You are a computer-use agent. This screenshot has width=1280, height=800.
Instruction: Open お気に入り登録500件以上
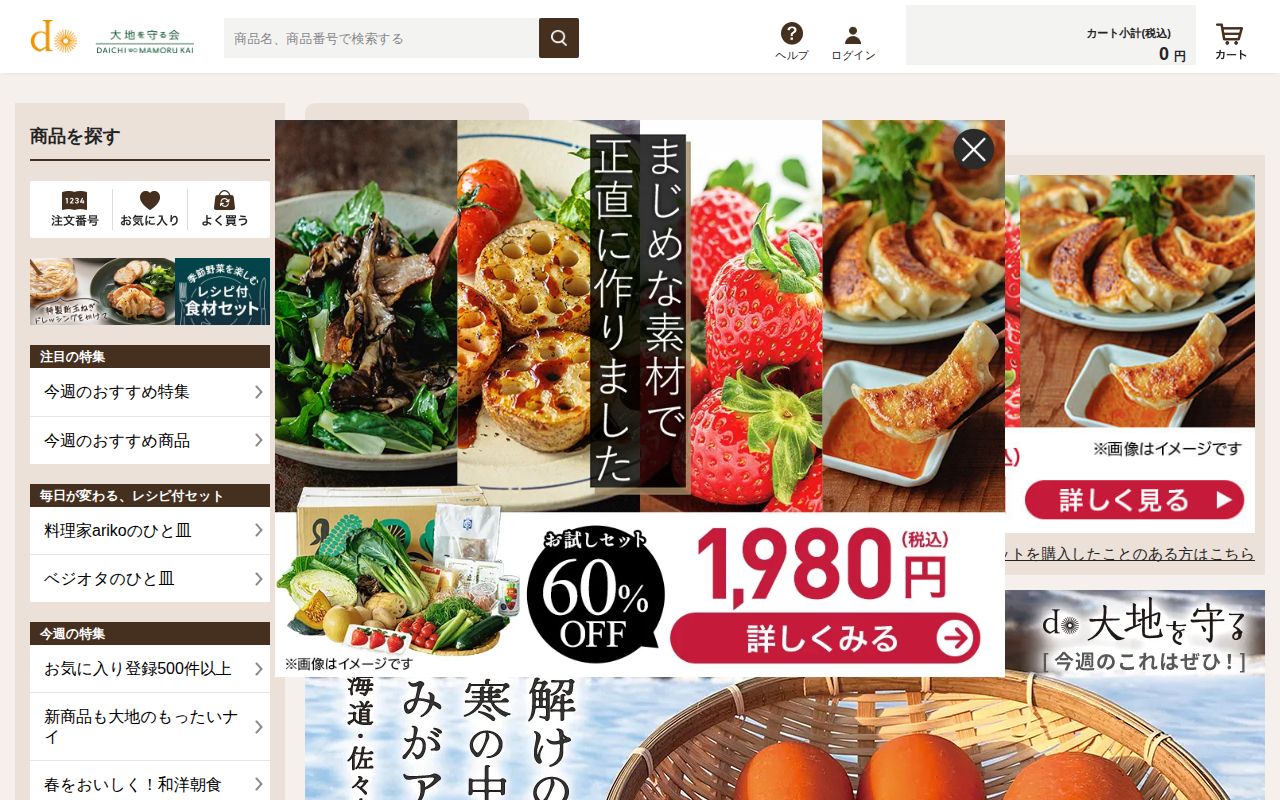[x=150, y=668]
